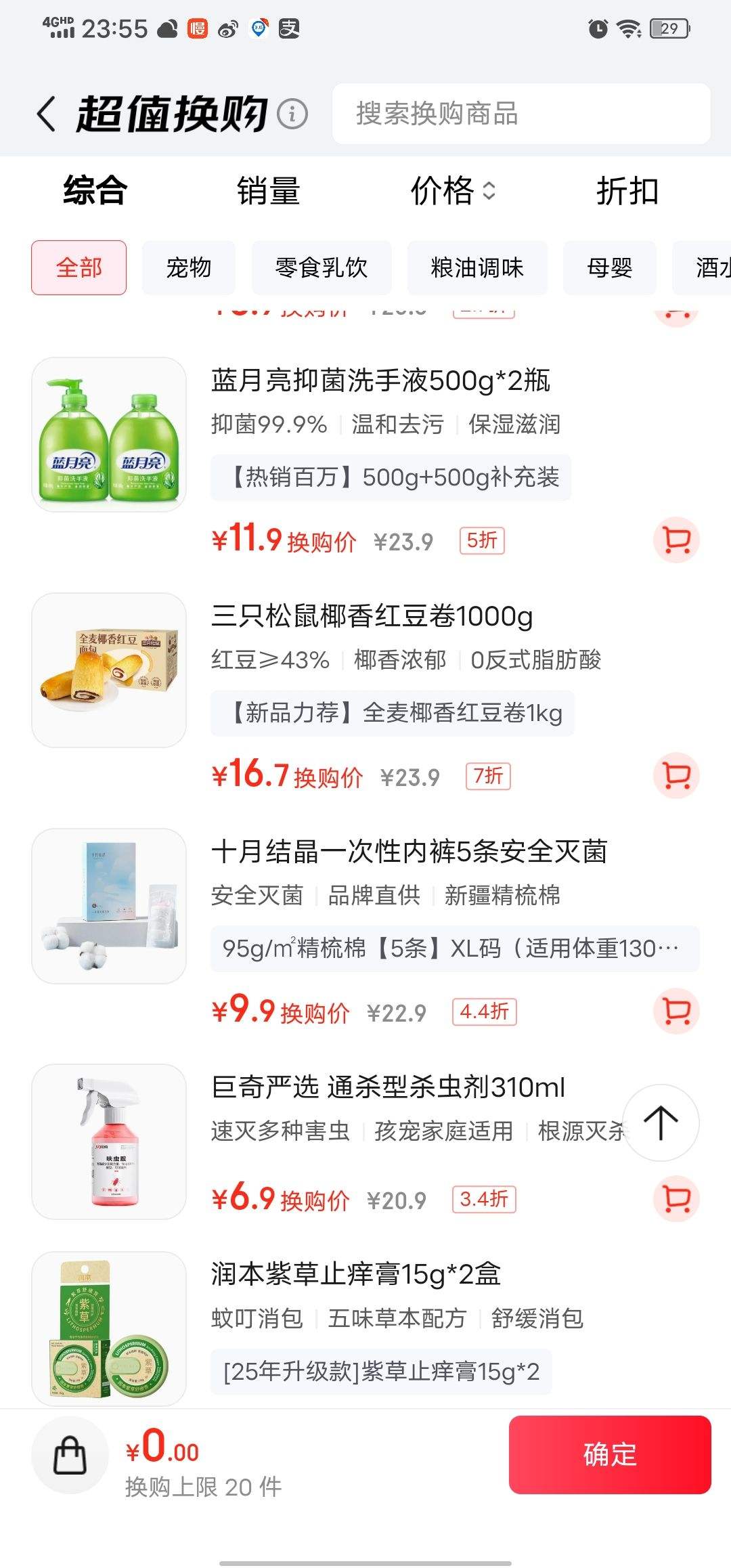The image size is (731, 1568).
Task: Tap the 搜索换购商品 search box
Action: (x=521, y=114)
